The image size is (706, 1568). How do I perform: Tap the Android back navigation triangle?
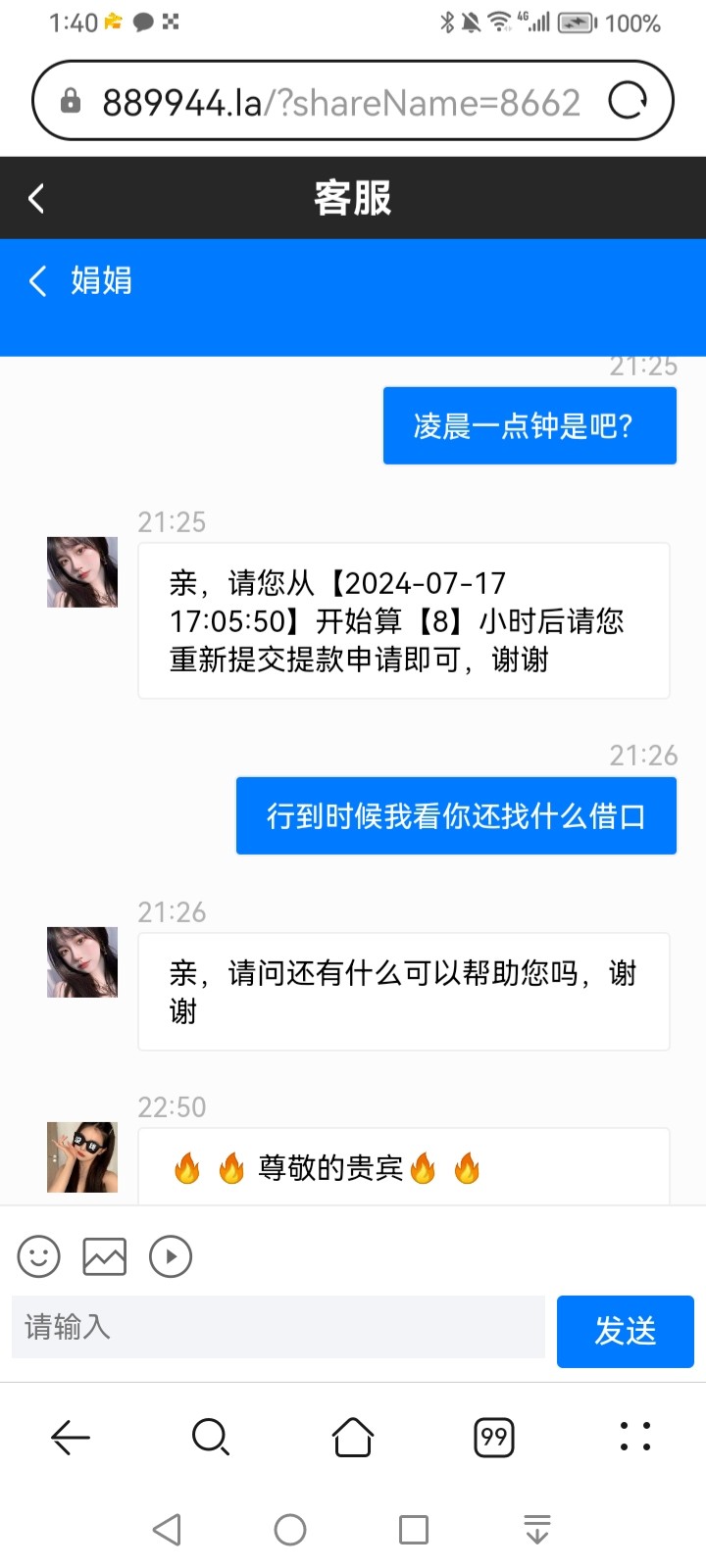(167, 1528)
